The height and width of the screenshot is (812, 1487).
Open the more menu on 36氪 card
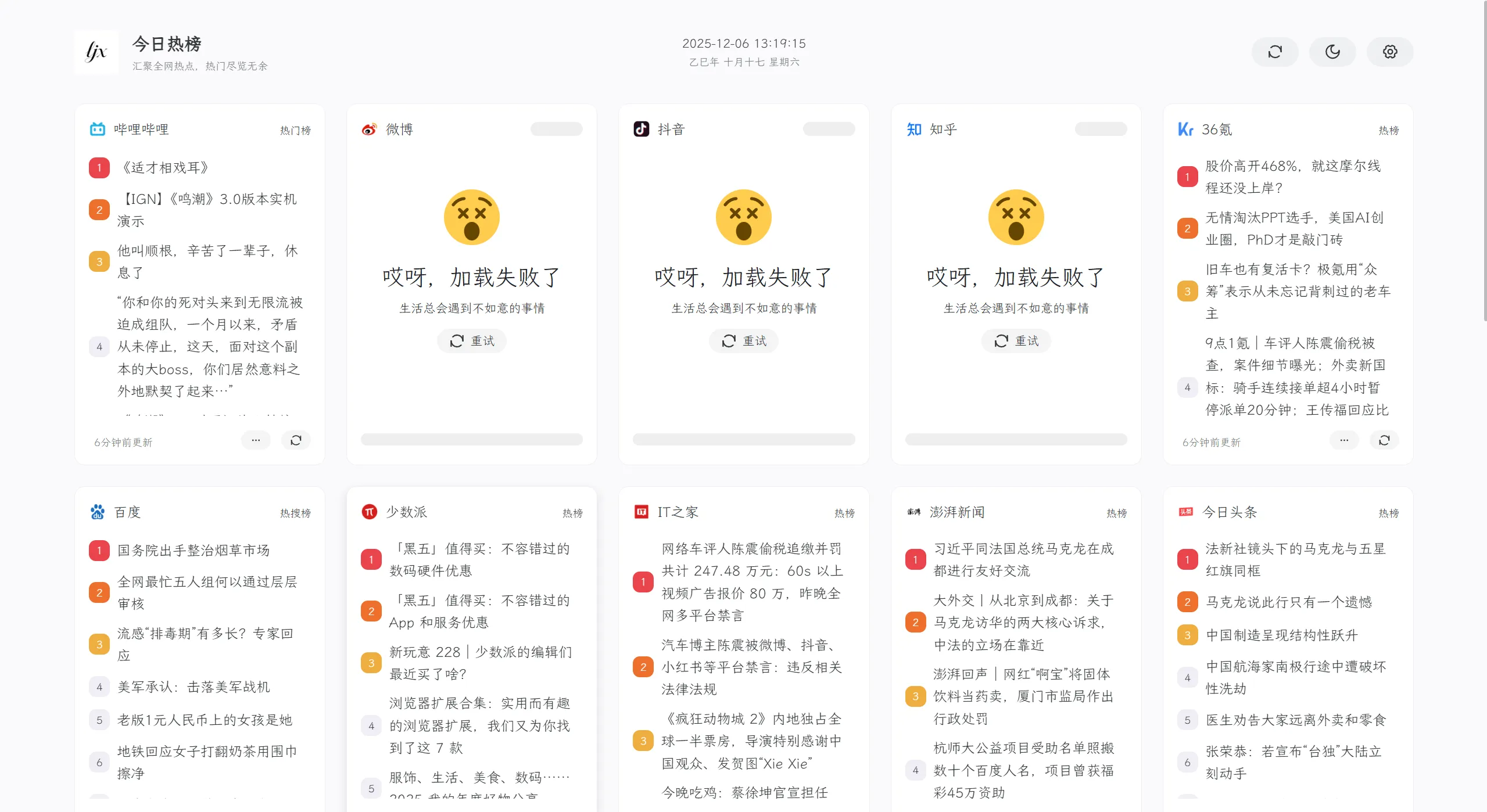pos(1343,440)
